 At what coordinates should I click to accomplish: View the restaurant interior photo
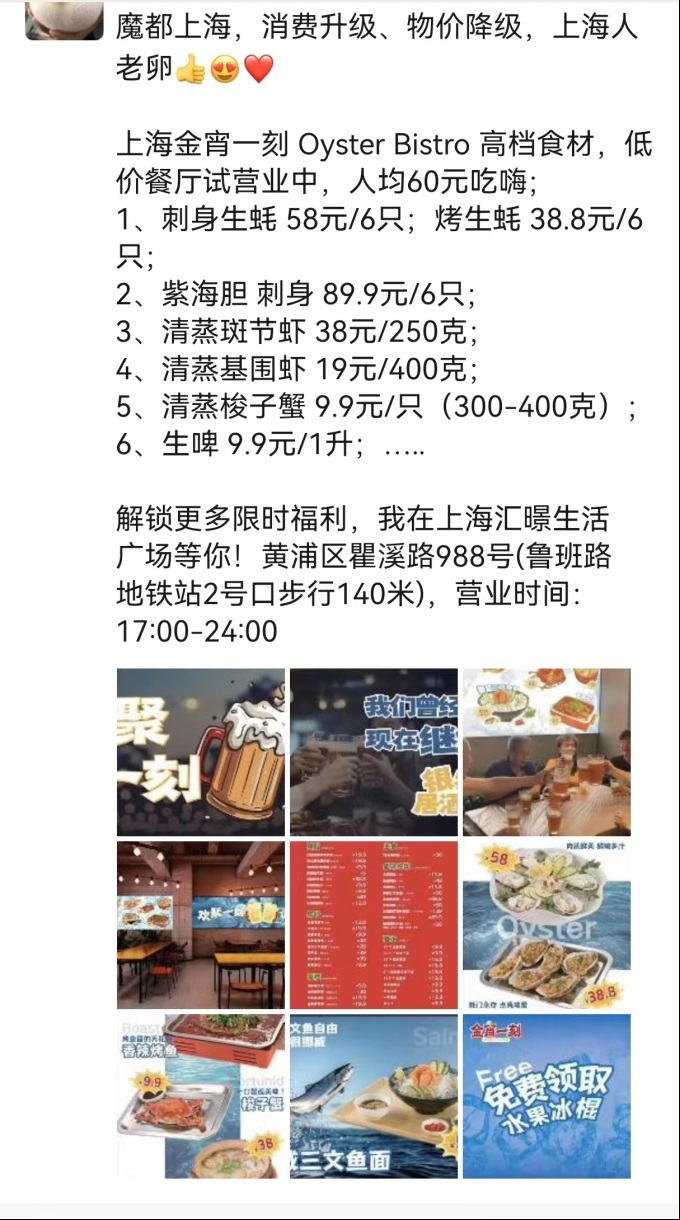click(201, 925)
